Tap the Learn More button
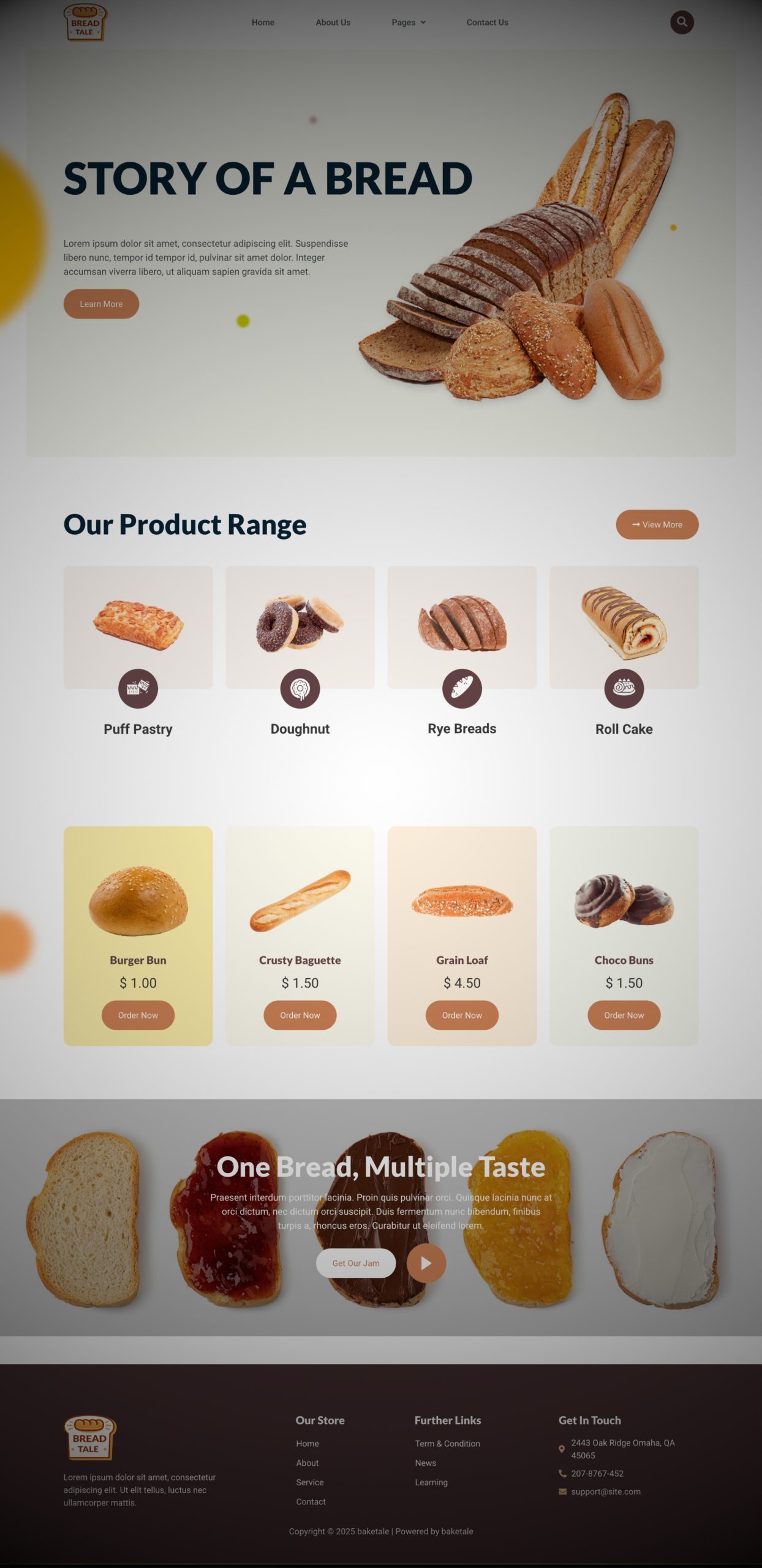The height and width of the screenshot is (1568, 762). pos(101,304)
